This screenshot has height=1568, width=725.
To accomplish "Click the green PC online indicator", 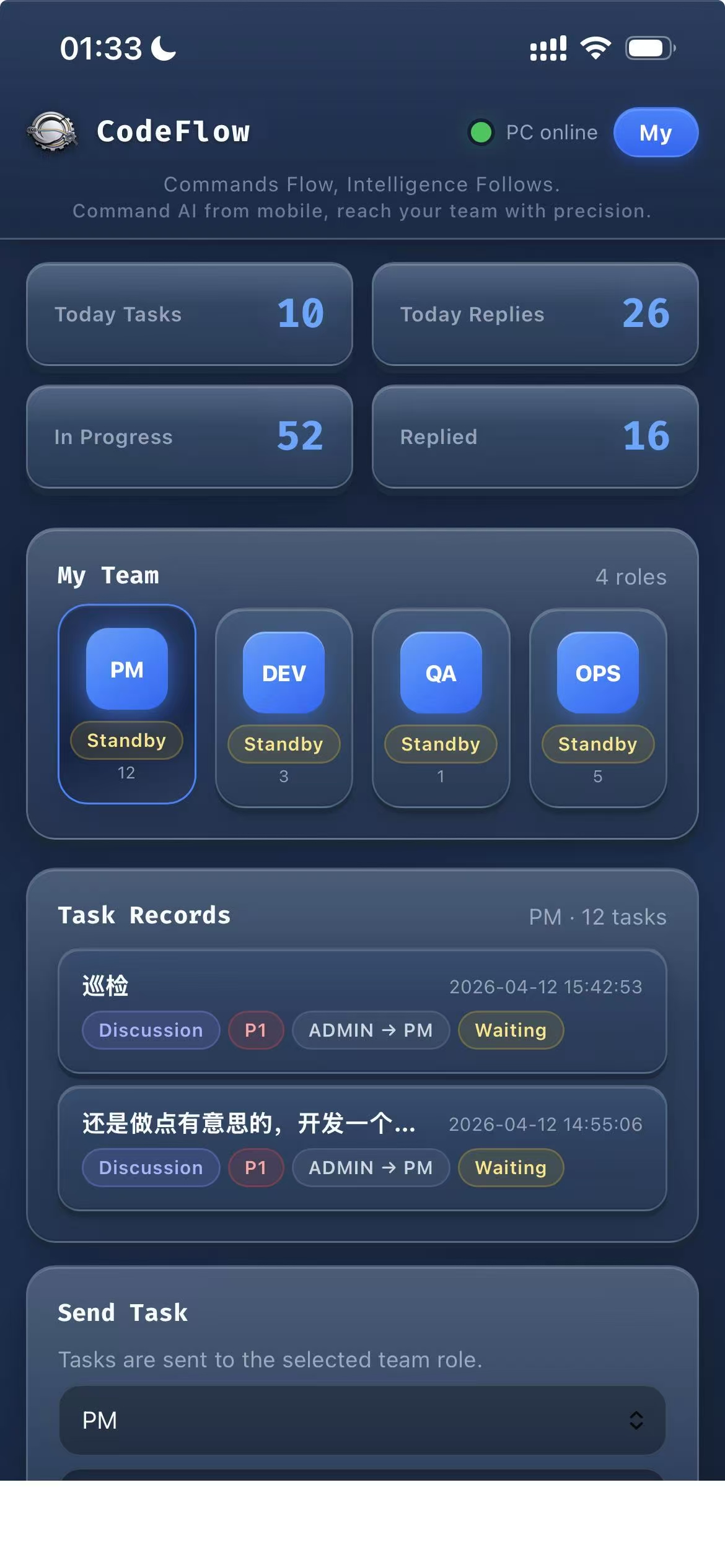I will pos(481,132).
